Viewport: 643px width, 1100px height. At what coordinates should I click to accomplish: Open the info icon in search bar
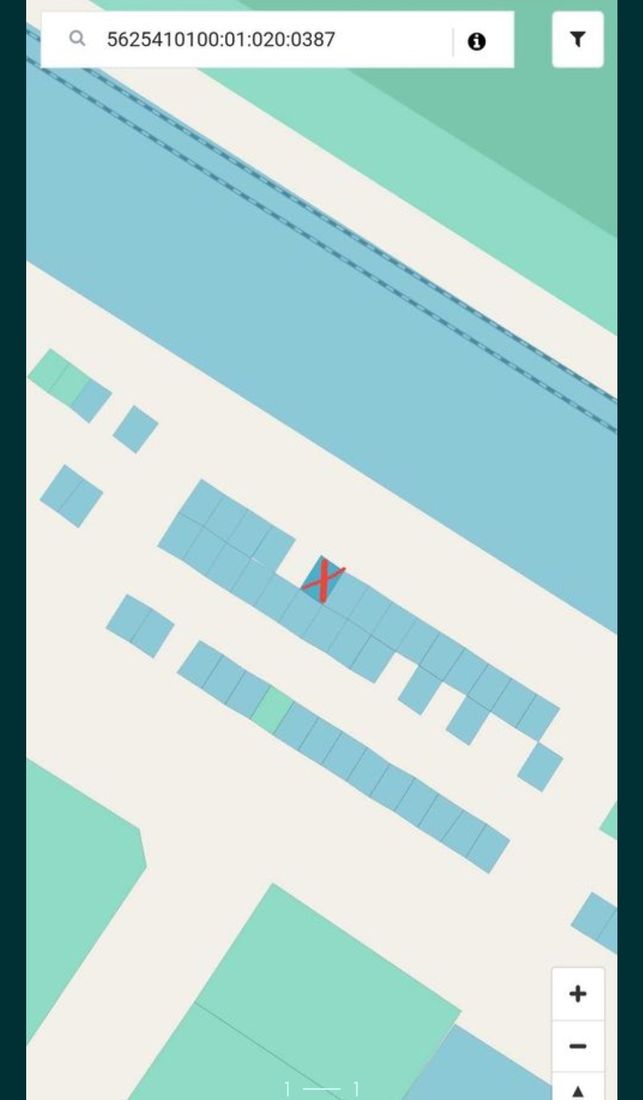[476, 41]
